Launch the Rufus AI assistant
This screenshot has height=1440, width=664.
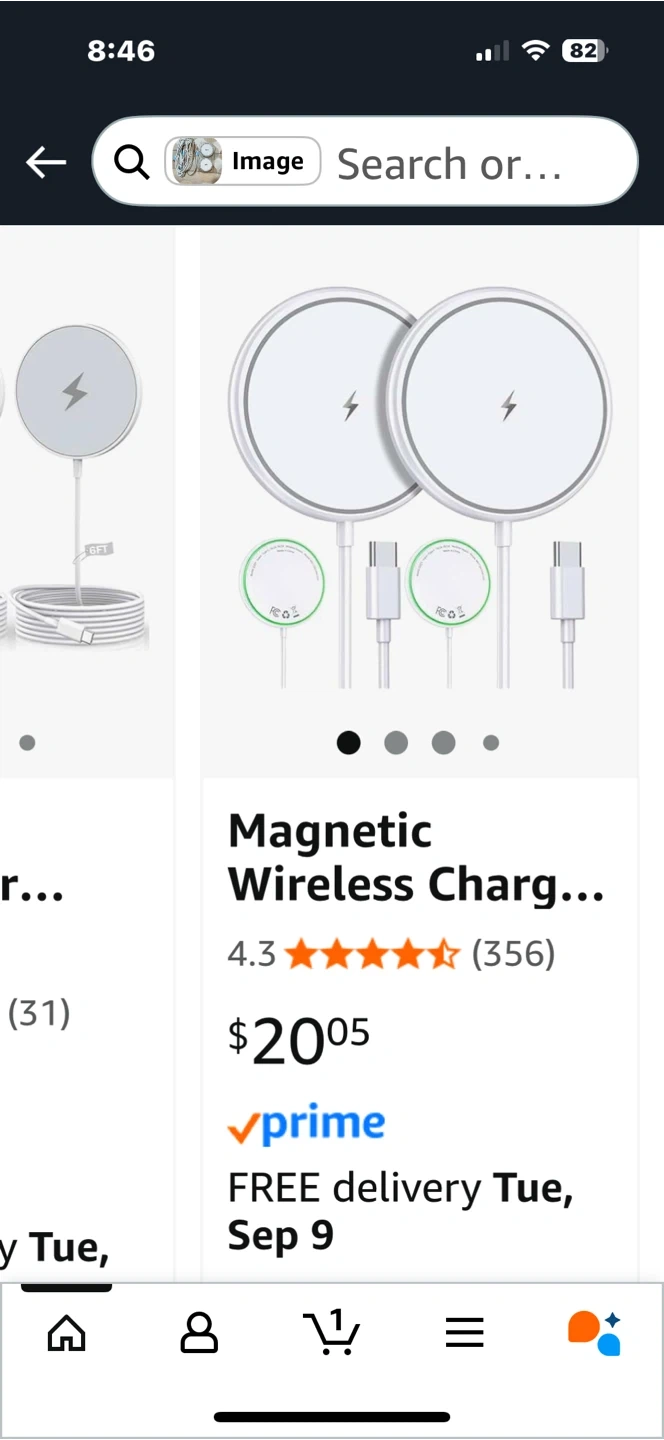coord(594,1333)
